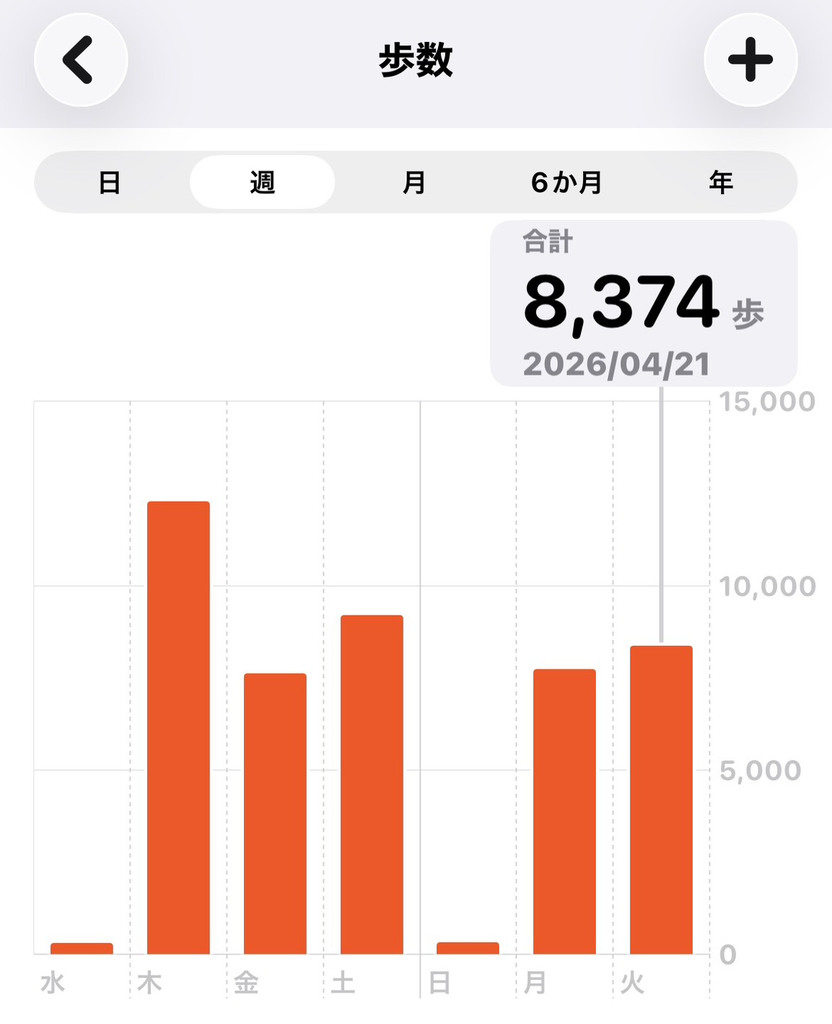Select the 月 bar in the chart
Screen dimensions: 832x1024
coord(564,812)
